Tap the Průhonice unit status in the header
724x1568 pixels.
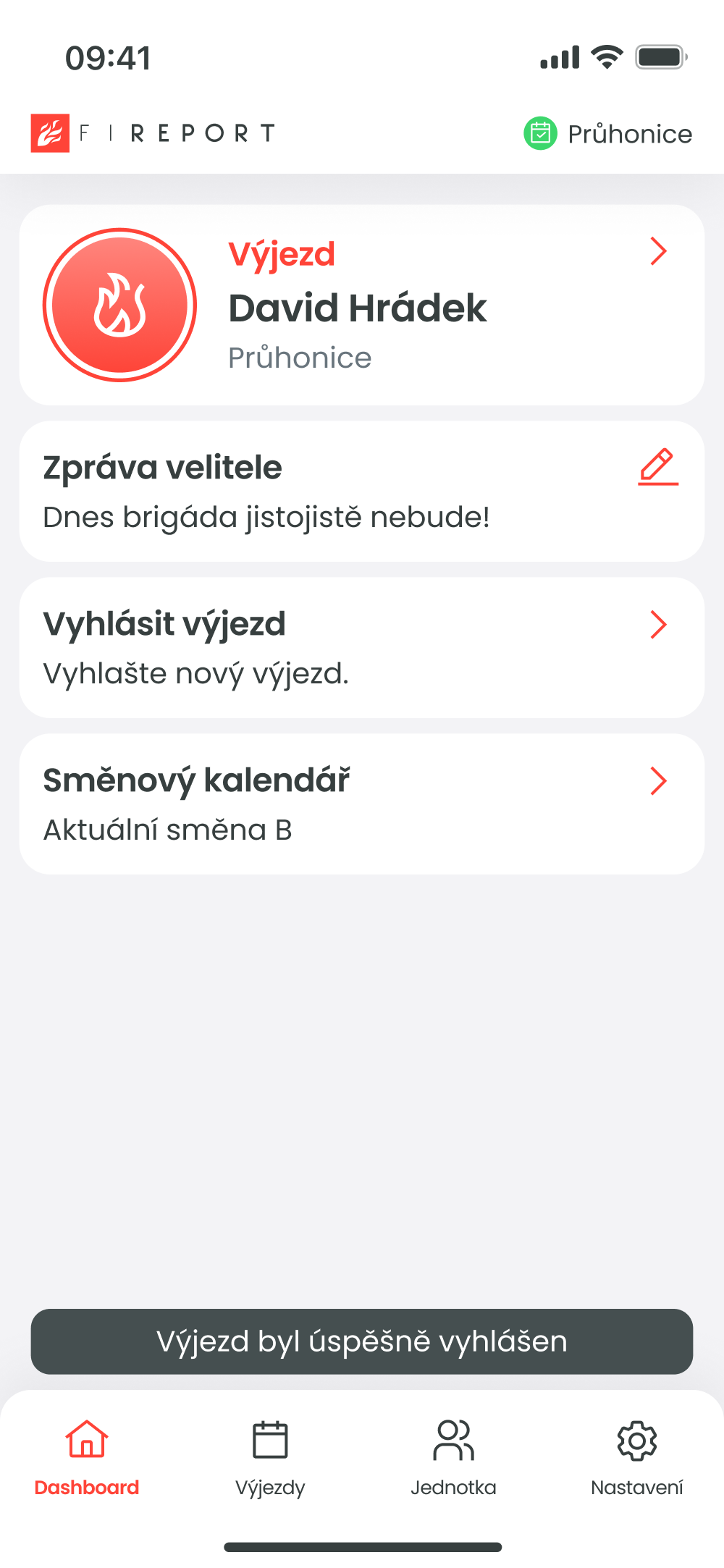point(608,134)
